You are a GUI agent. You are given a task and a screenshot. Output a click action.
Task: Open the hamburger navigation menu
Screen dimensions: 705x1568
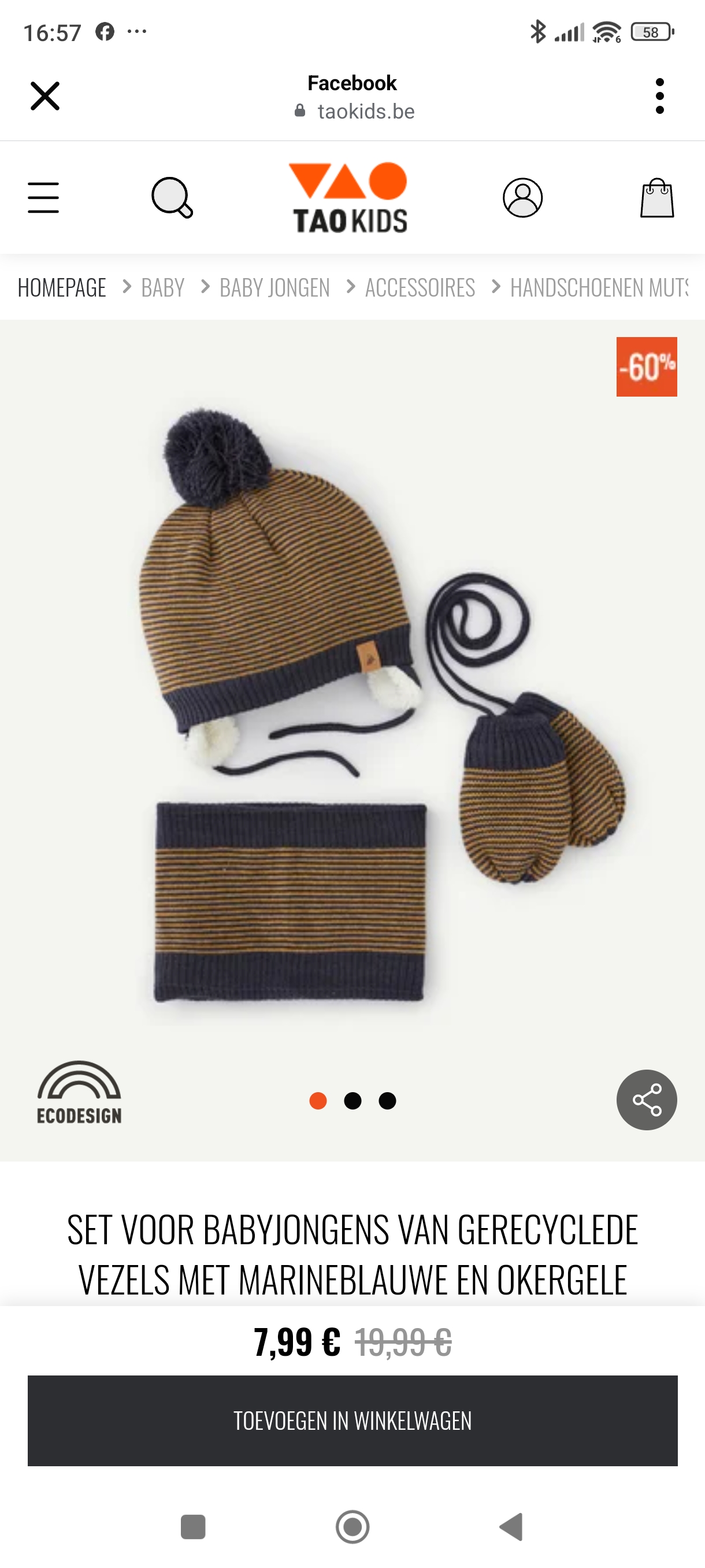pos(43,198)
